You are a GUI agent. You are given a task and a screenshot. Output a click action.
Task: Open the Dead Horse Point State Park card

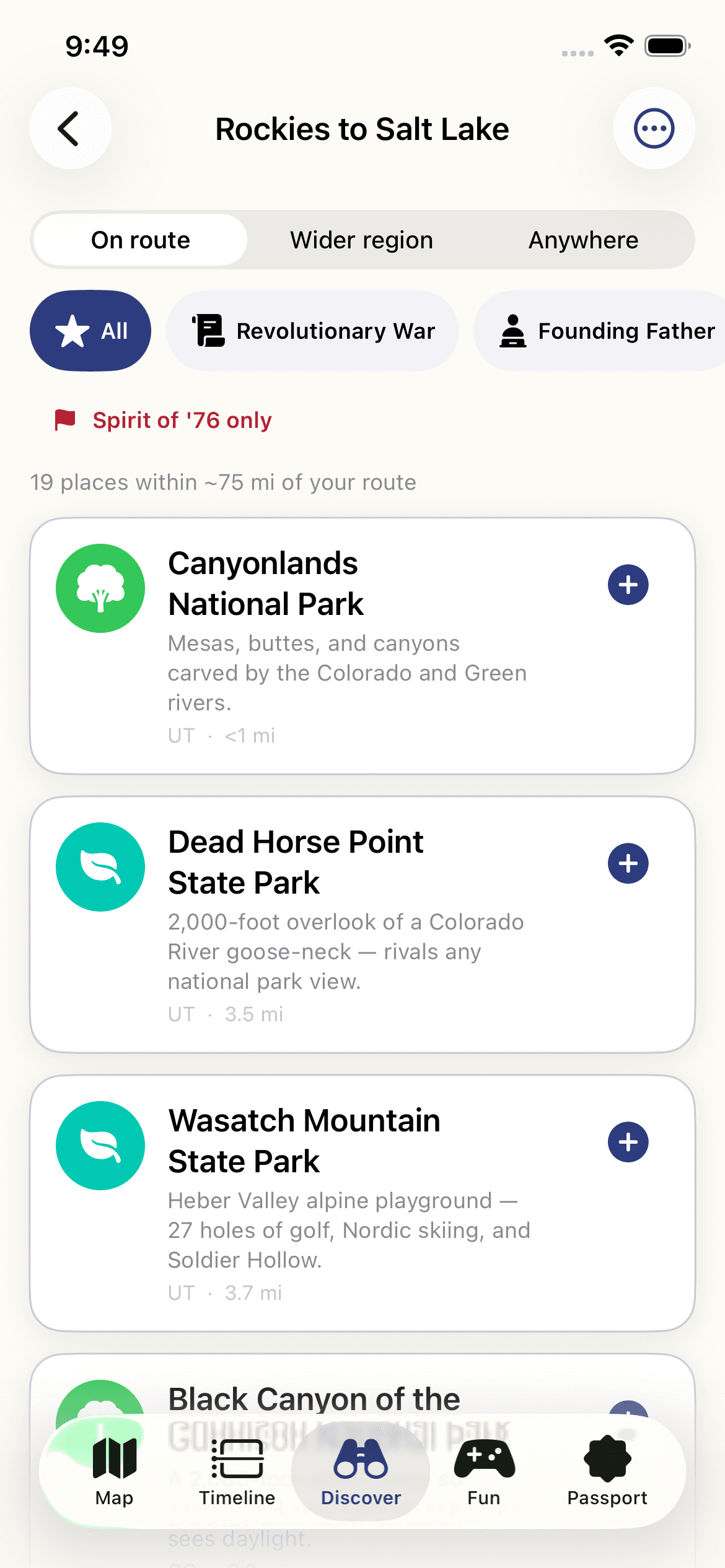pyautogui.click(x=362, y=925)
